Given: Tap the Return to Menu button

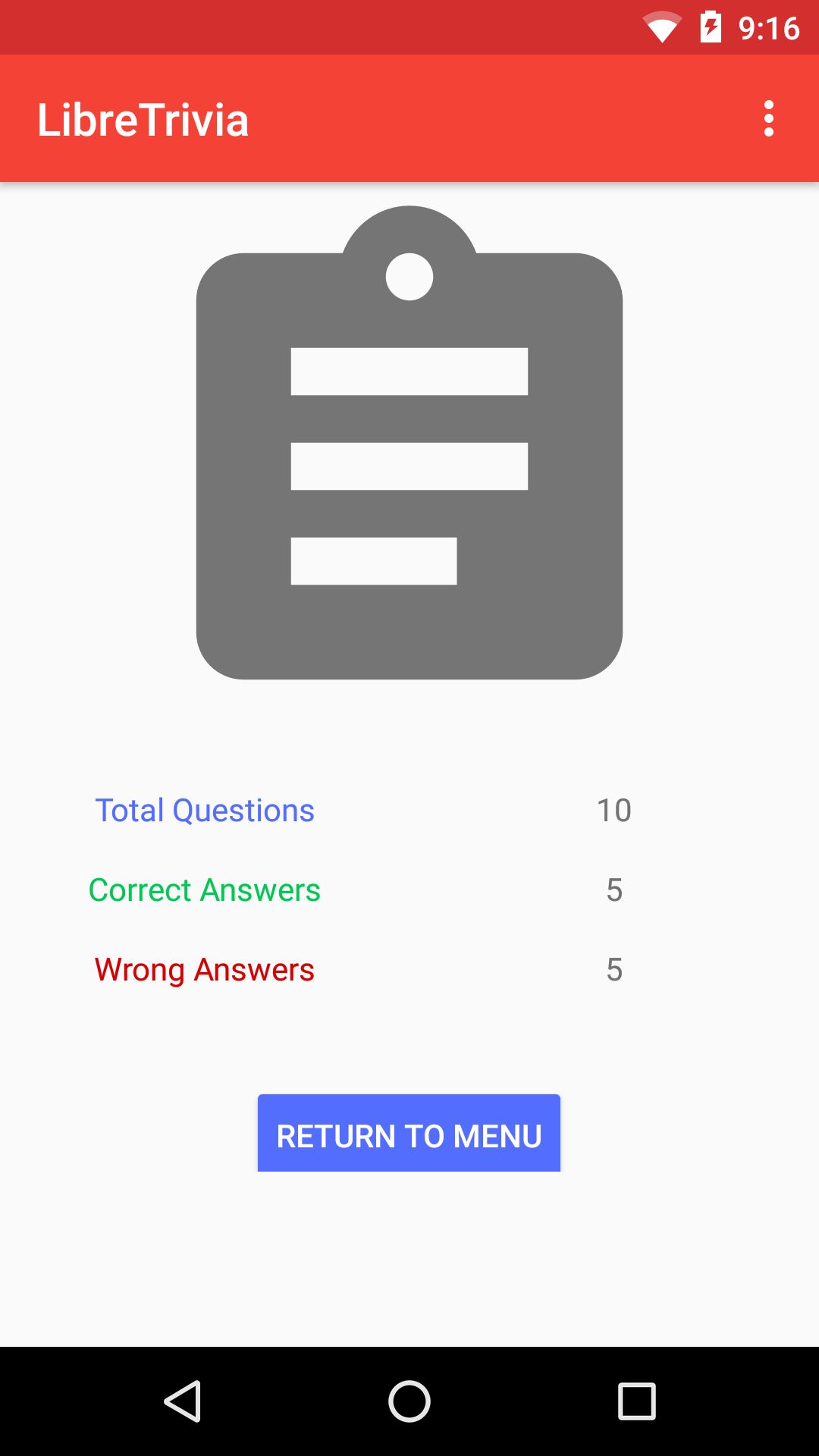Looking at the screenshot, I should 409,1134.
